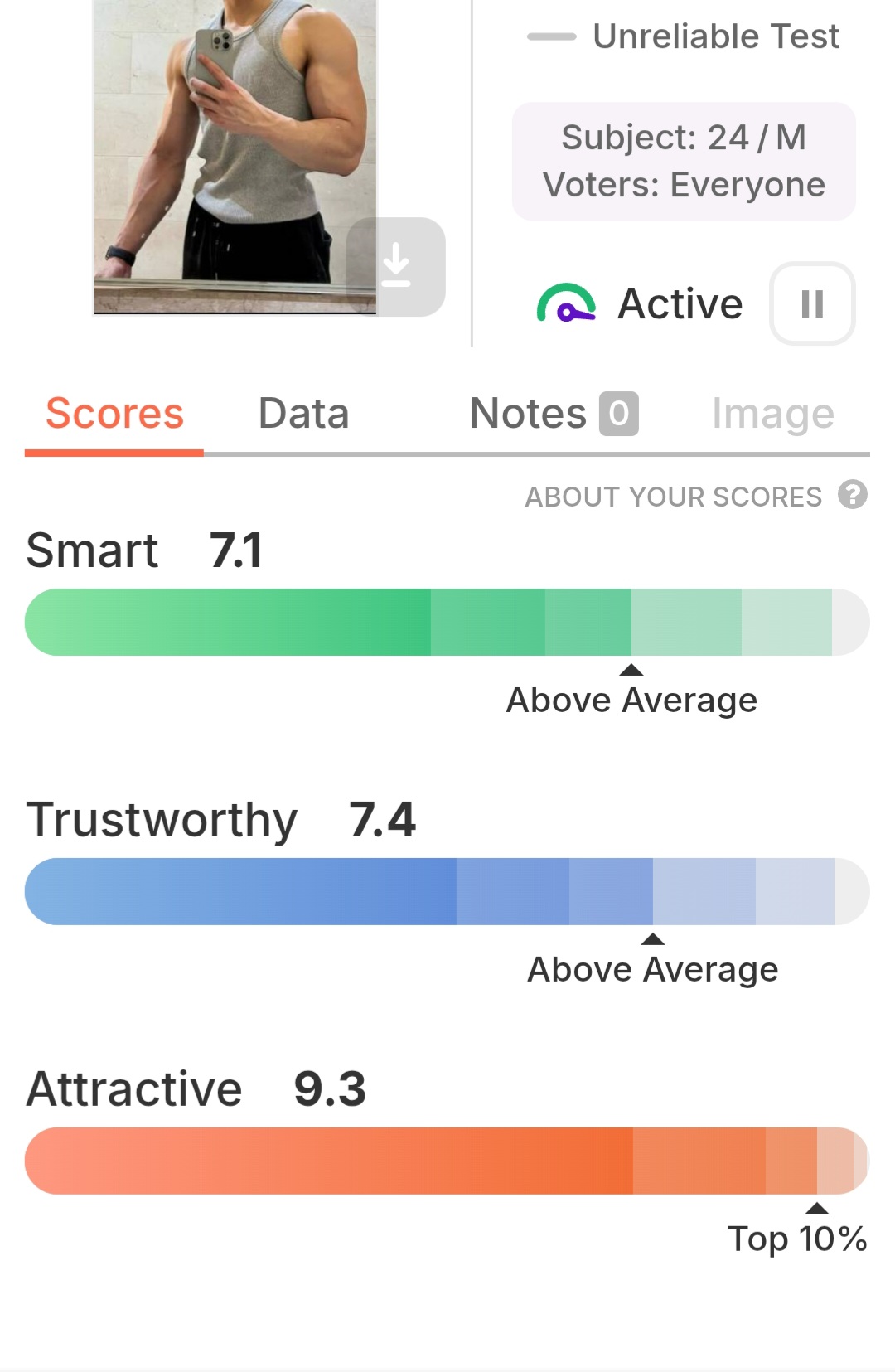Open the Notes tab
Image resolution: width=895 pixels, height=1372 pixels.
click(x=553, y=414)
